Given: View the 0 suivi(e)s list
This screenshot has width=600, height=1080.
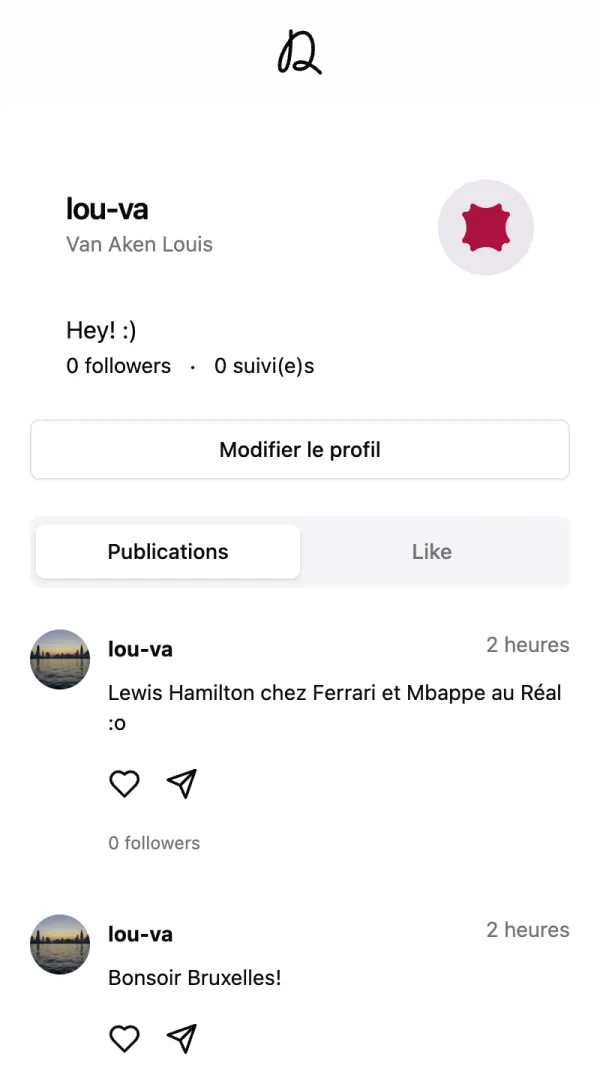Looking at the screenshot, I should (x=264, y=366).
